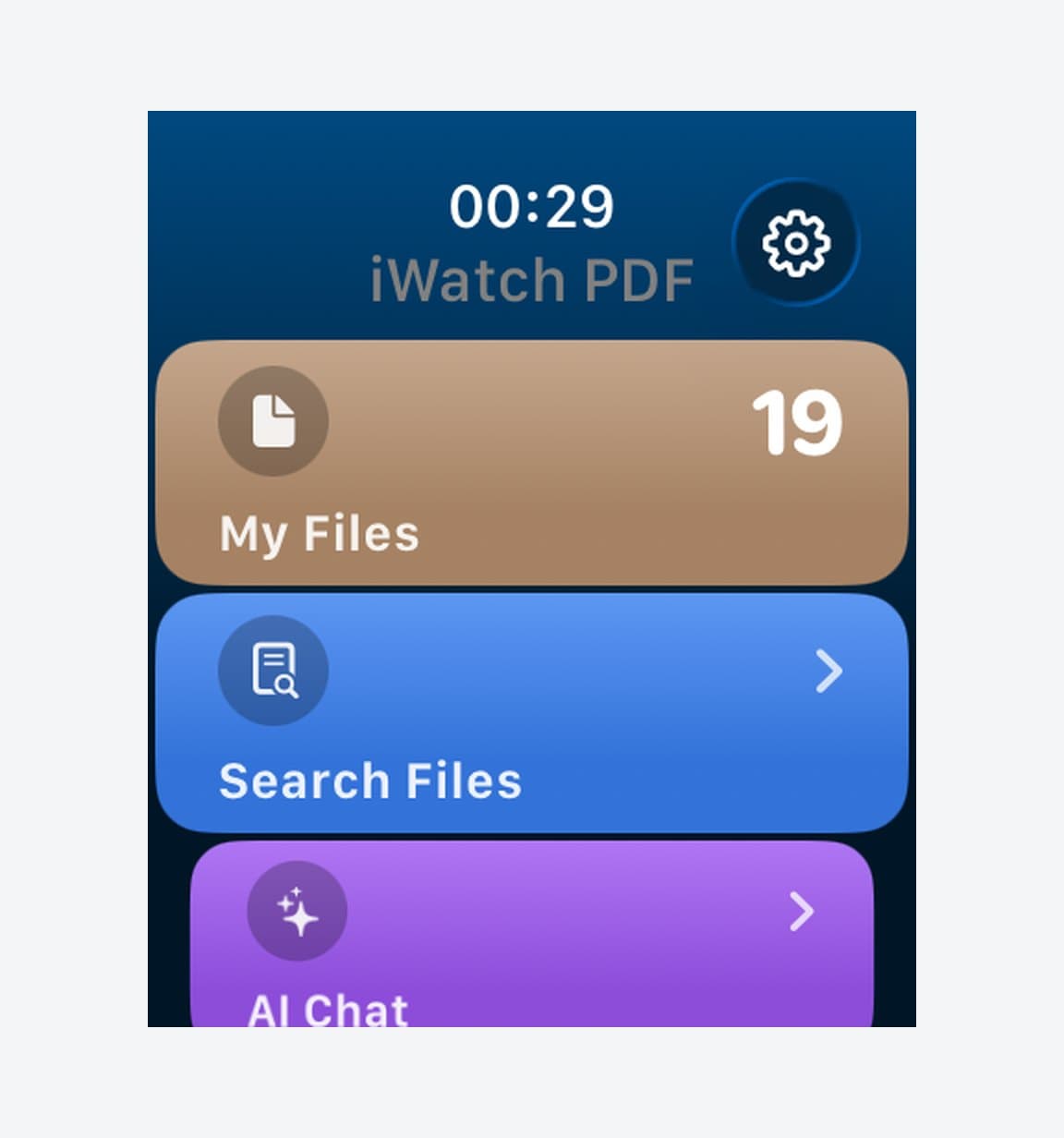The image size is (1064, 1138).
Task: Open the AI Chat card
Action: coord(532,934)
